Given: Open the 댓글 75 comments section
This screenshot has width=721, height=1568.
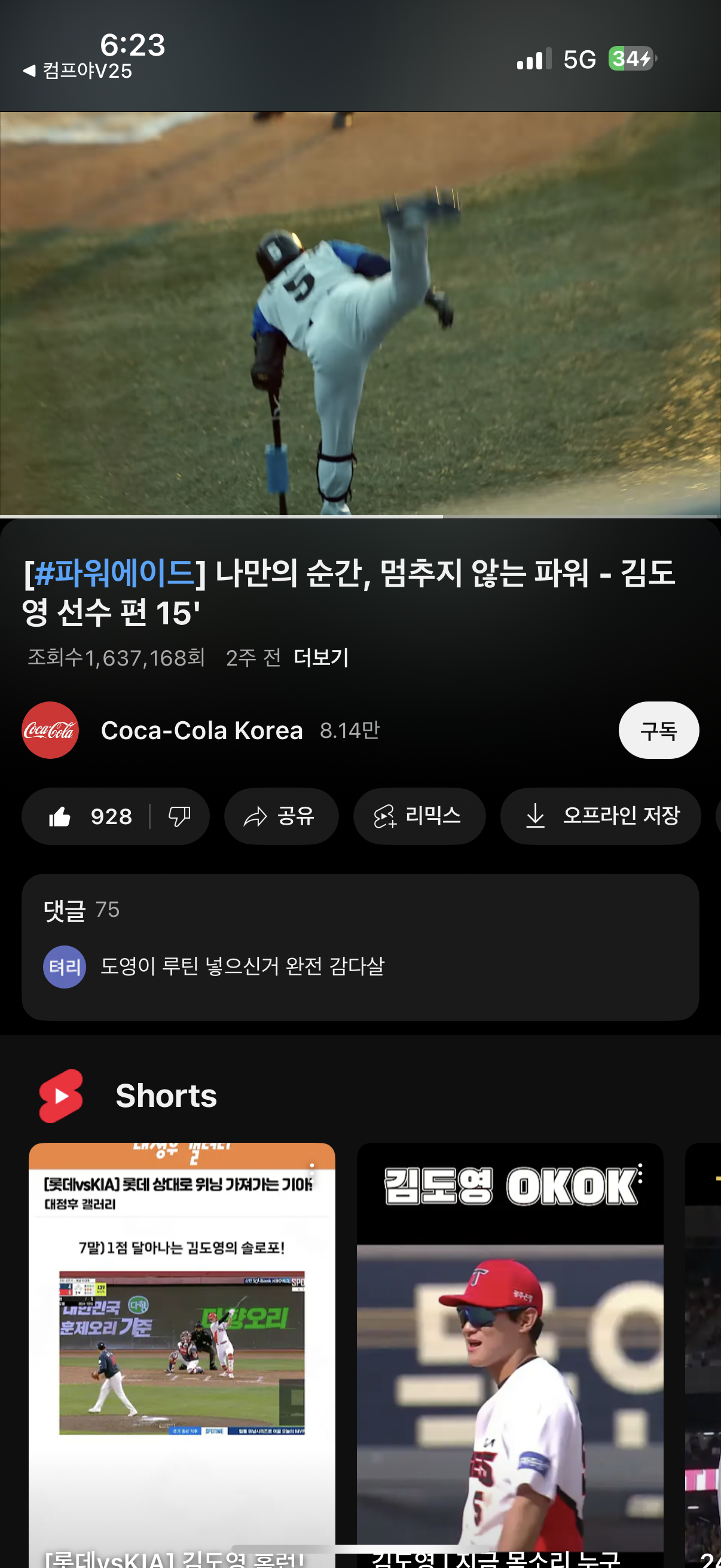Looking at the screenshot, I should (360, 947).
